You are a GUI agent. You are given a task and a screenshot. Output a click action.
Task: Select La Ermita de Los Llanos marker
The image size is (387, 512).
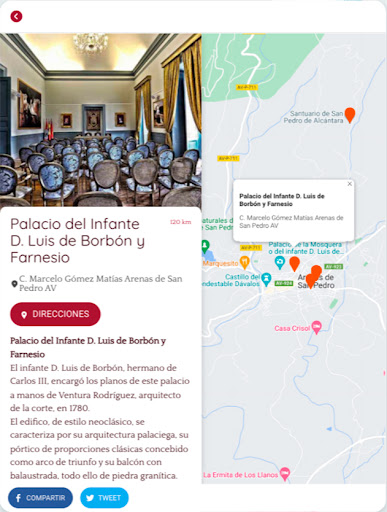[x=284, y=474]
